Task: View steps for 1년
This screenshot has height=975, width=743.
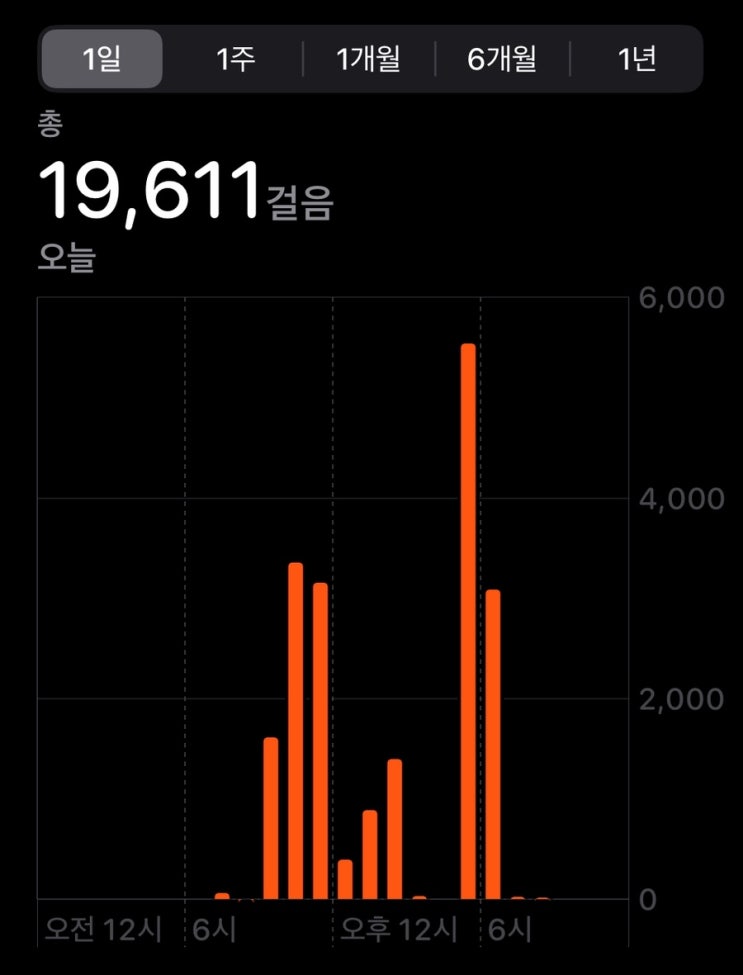Action: point(636,59)
